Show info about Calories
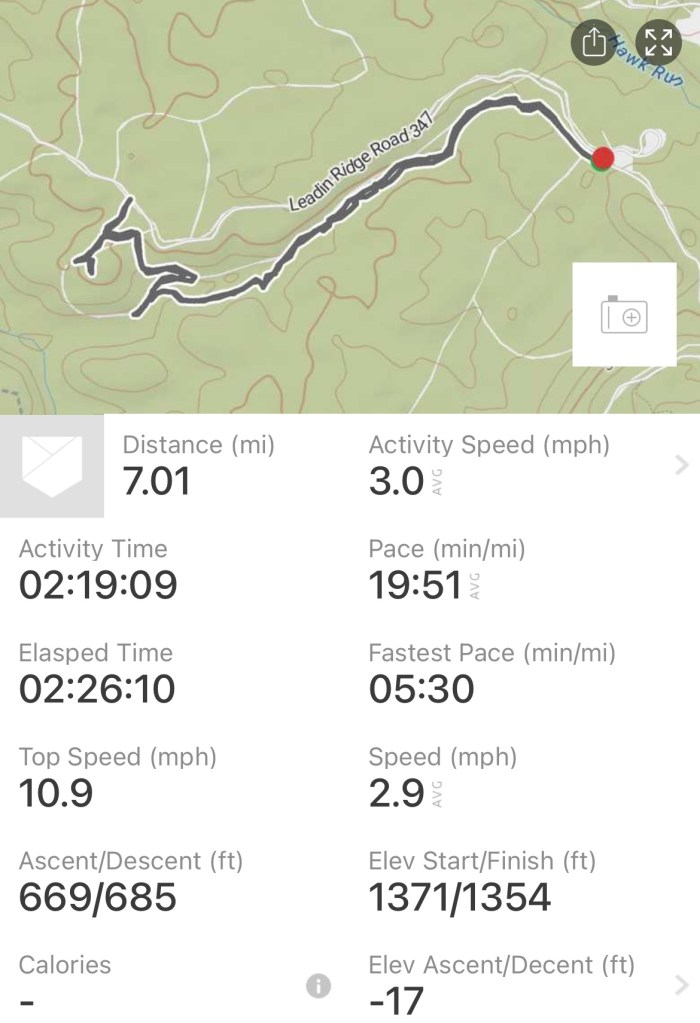The height and width of the screenshot is (1023, 700). (x=318, y=987)
